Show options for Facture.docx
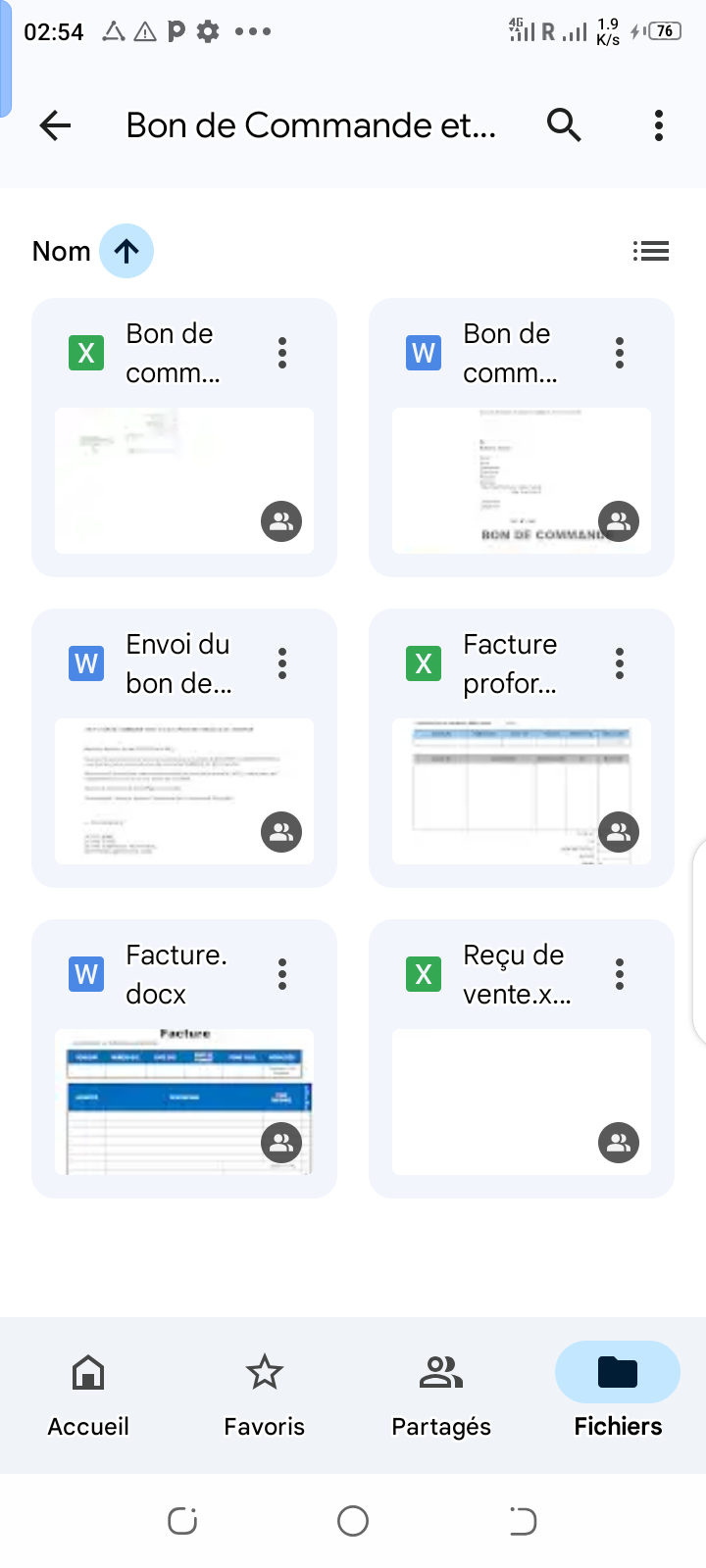706x1568 pixels. 282,974
